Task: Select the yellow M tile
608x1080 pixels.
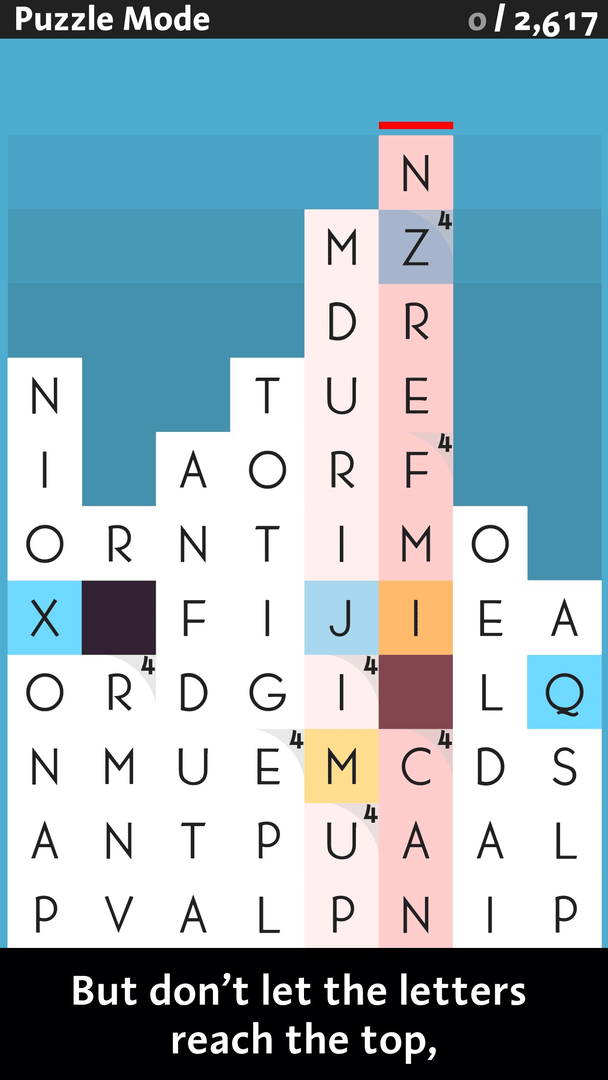Action: 341,766
